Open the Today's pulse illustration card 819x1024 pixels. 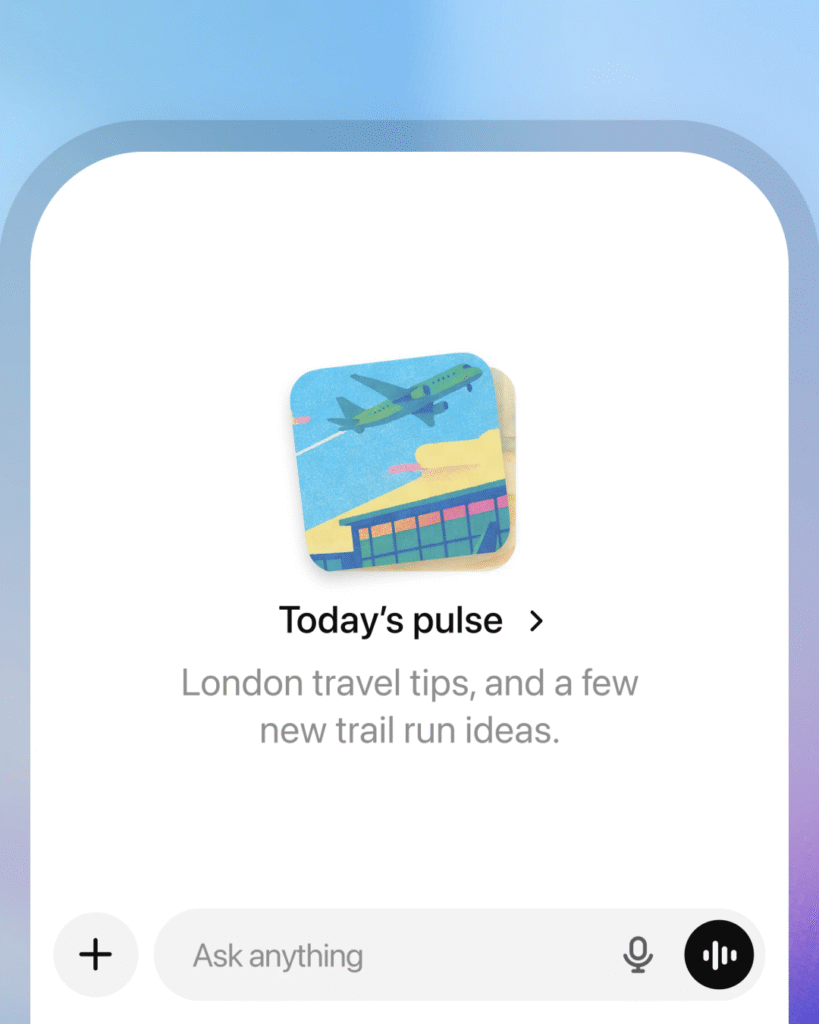[x=401, y=463]
